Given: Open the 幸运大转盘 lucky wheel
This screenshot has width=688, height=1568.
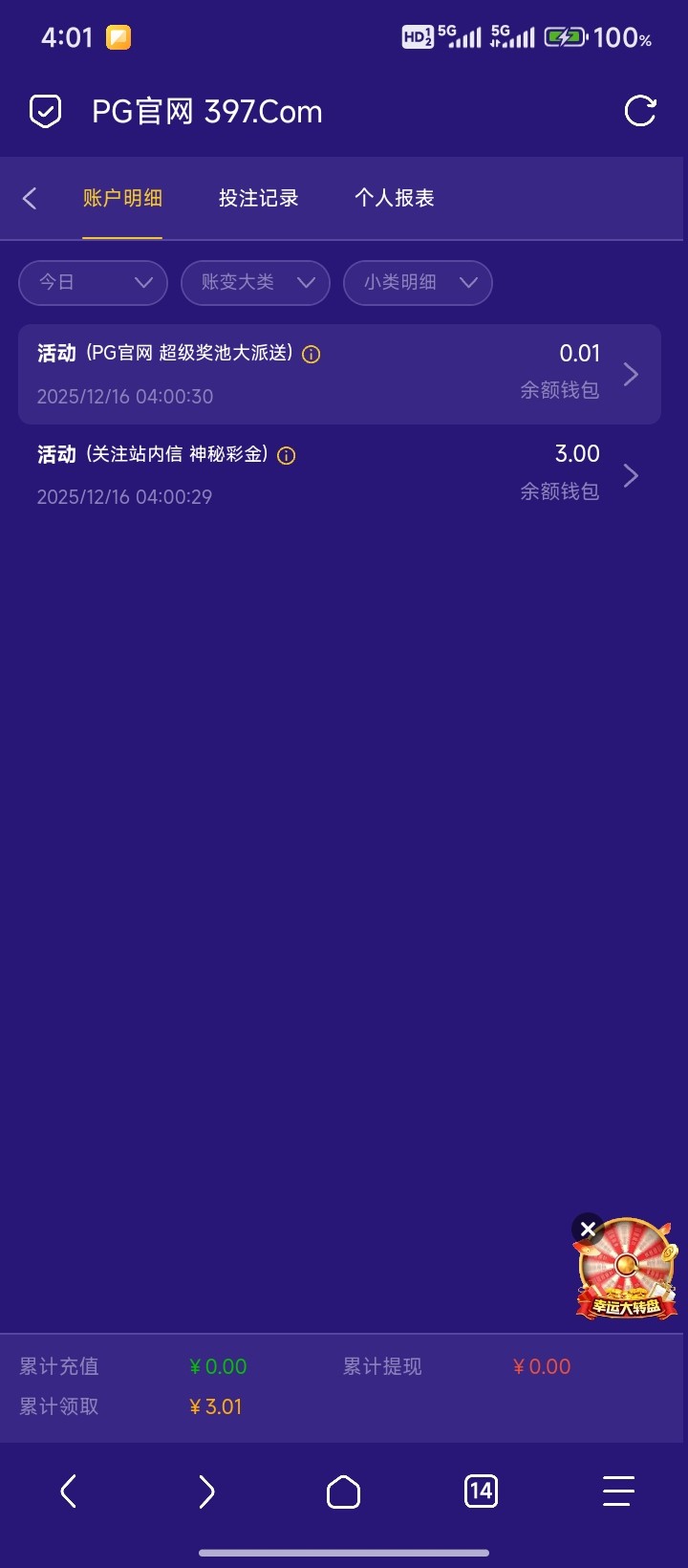Looking at the screenshot, I should tap(628, 1272).
